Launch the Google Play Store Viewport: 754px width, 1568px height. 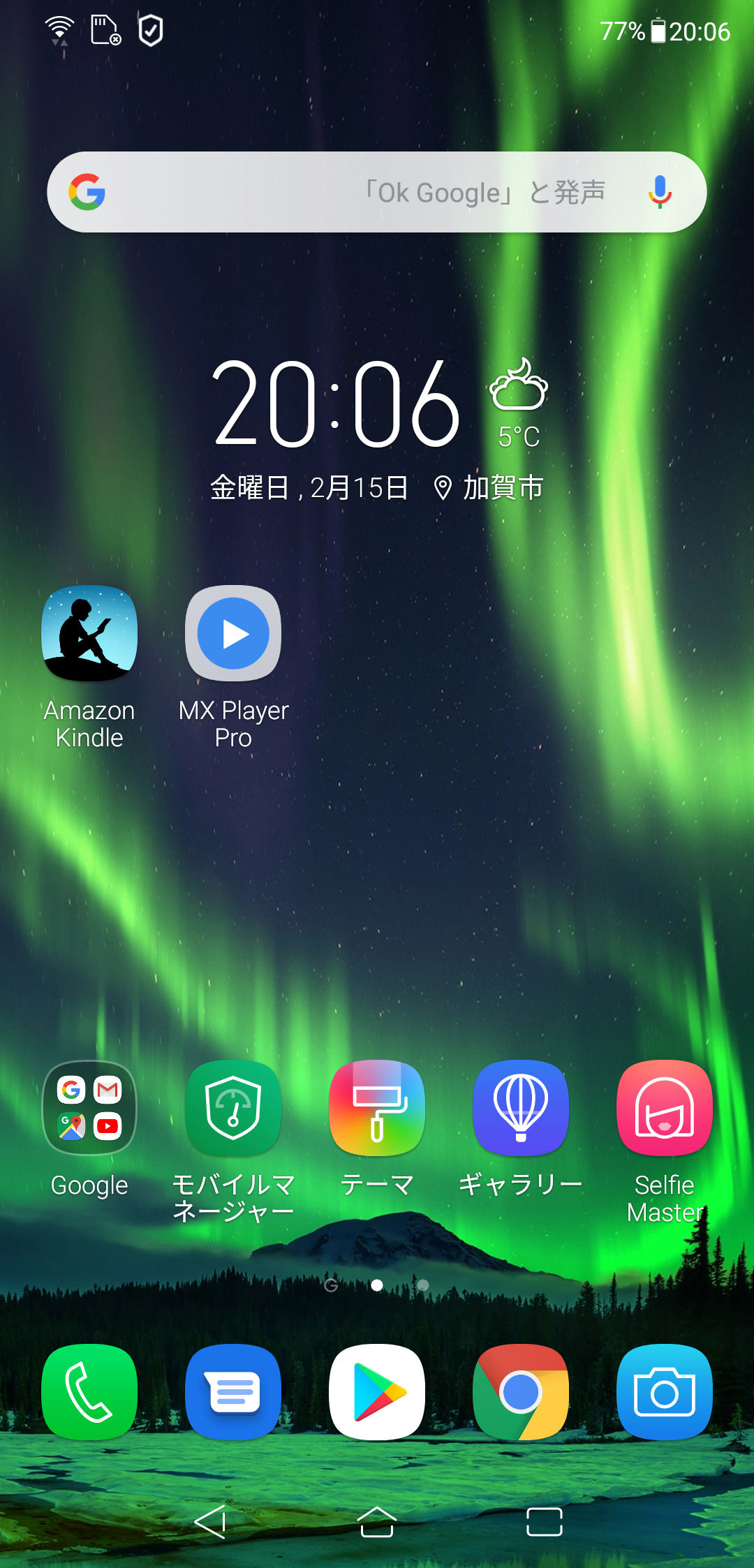[x=377, y=1392]
